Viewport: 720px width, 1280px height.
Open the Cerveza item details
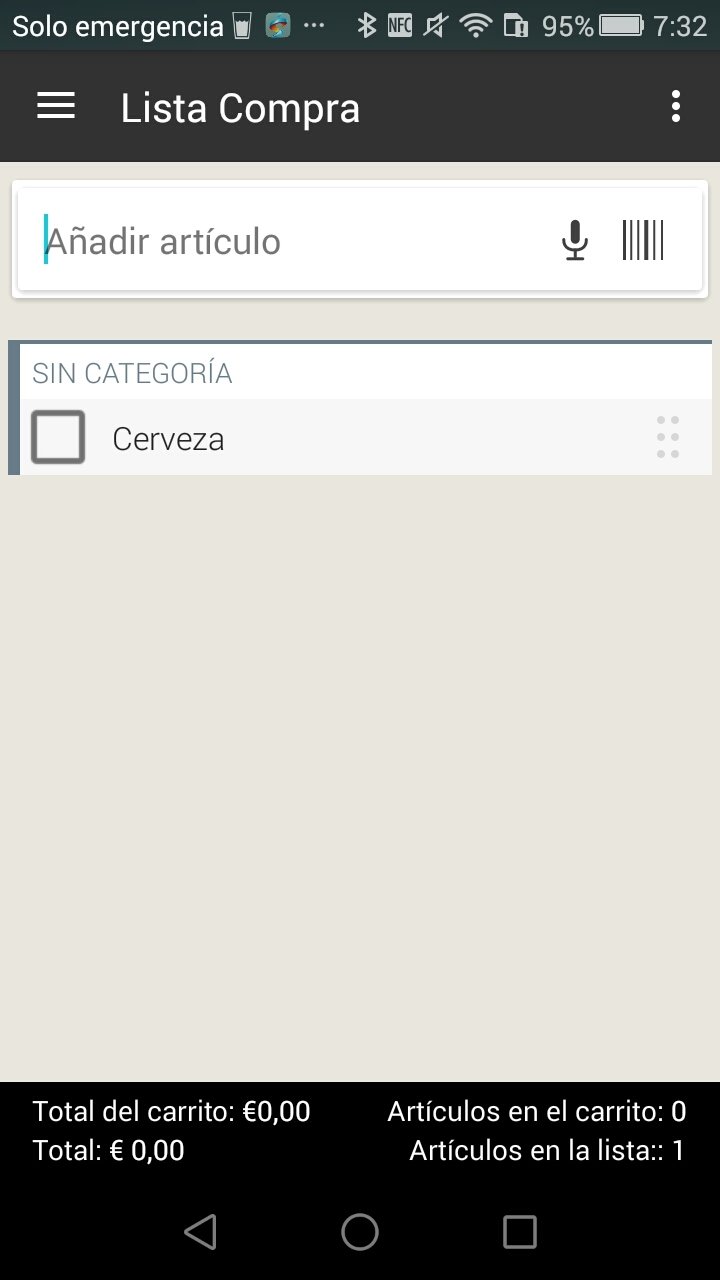coord(168,439)
